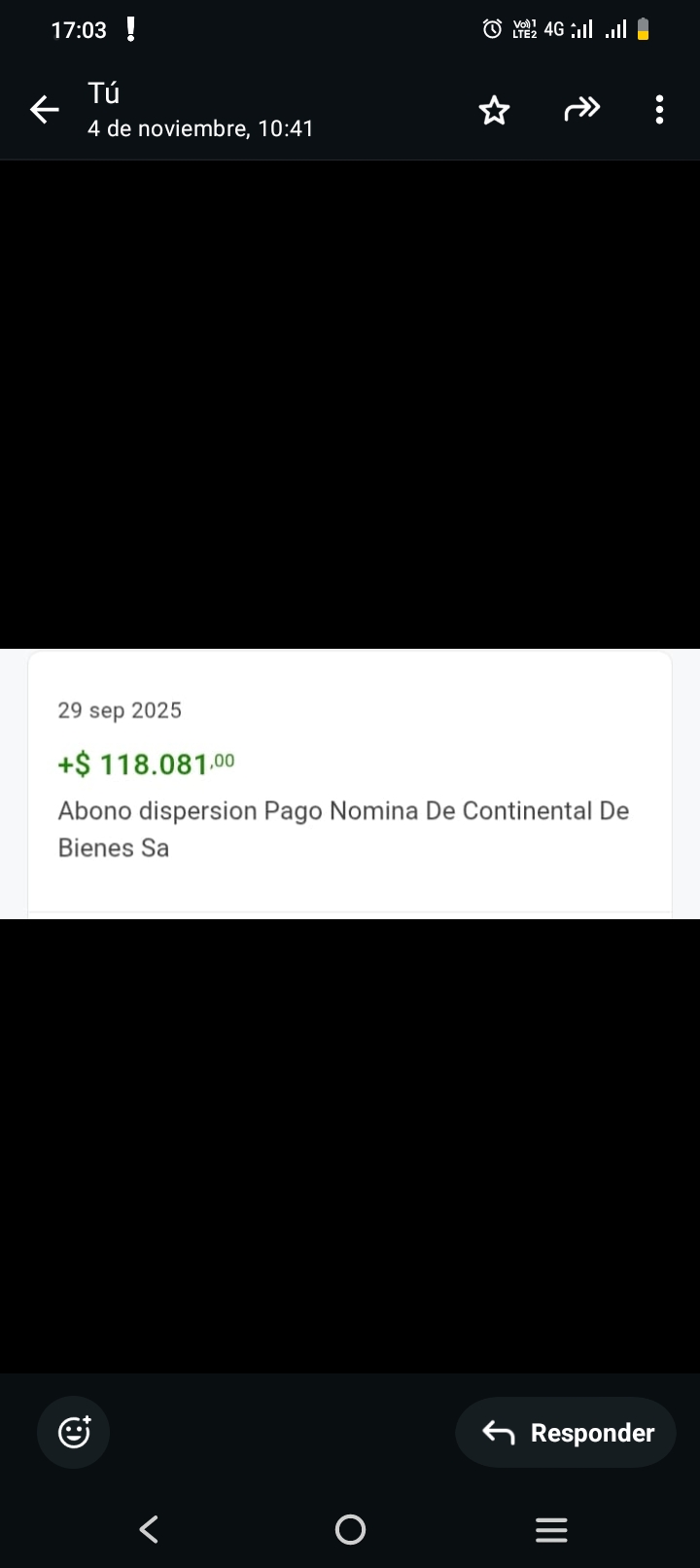Tap the system home button
Viewport: 700px width, 1568px height.
point(350,1529)
